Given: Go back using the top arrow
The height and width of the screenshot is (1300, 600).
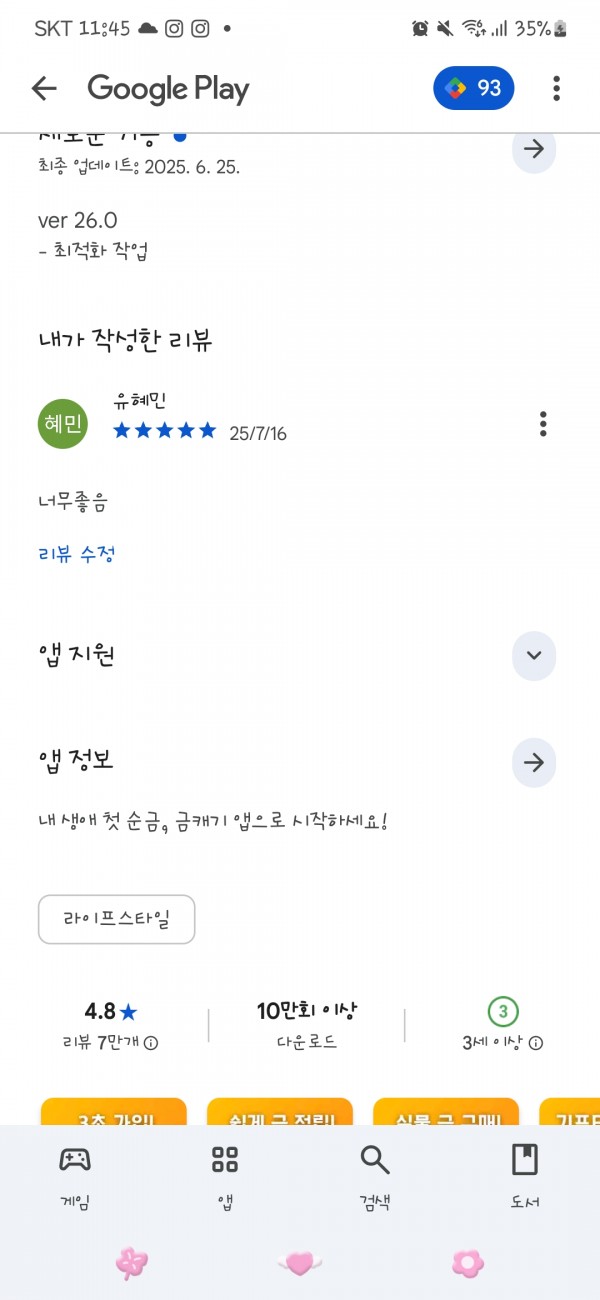Looking at the screenshot, I should [44, 89].
